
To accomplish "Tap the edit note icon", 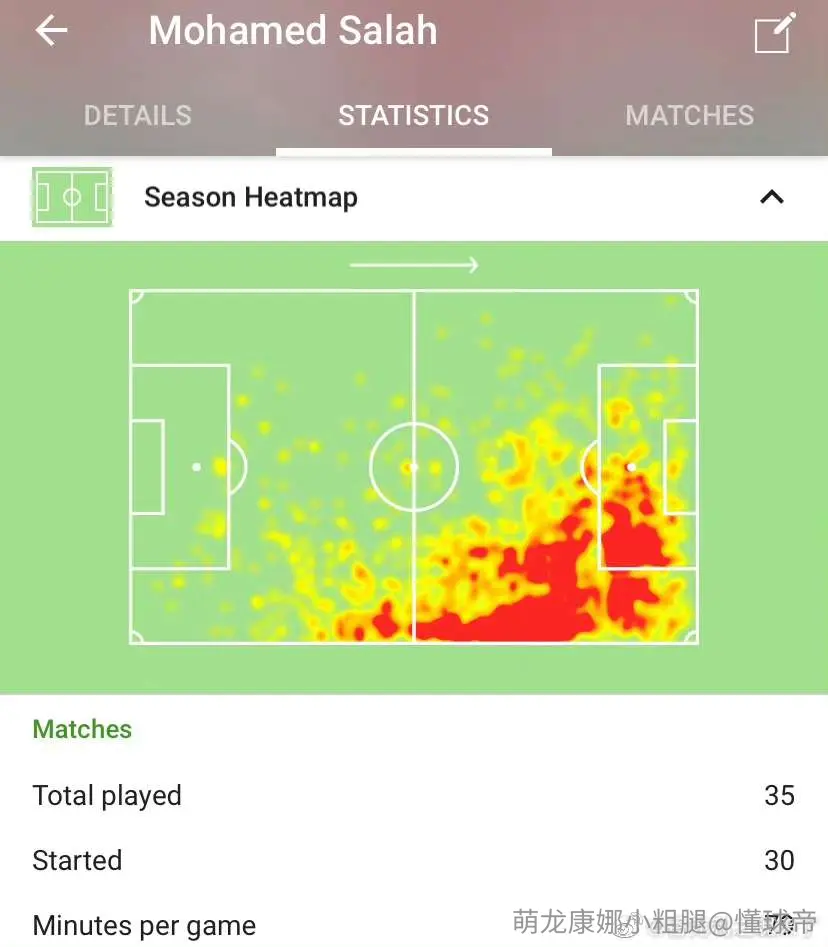I will coord(775,33).
